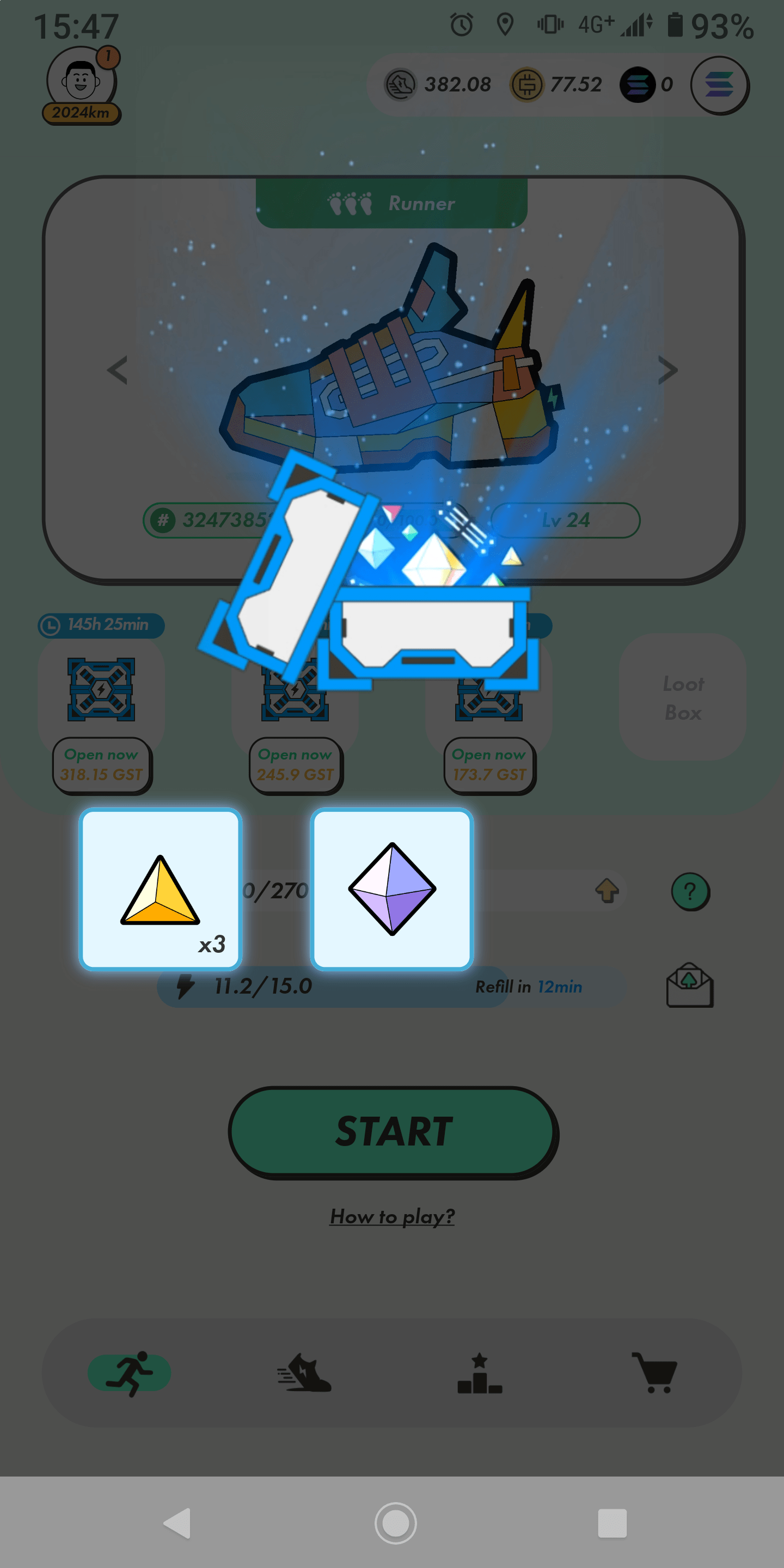Open now for 318.15 GST
Screen dimensions: 784x1568
click(x=101, y=764)
